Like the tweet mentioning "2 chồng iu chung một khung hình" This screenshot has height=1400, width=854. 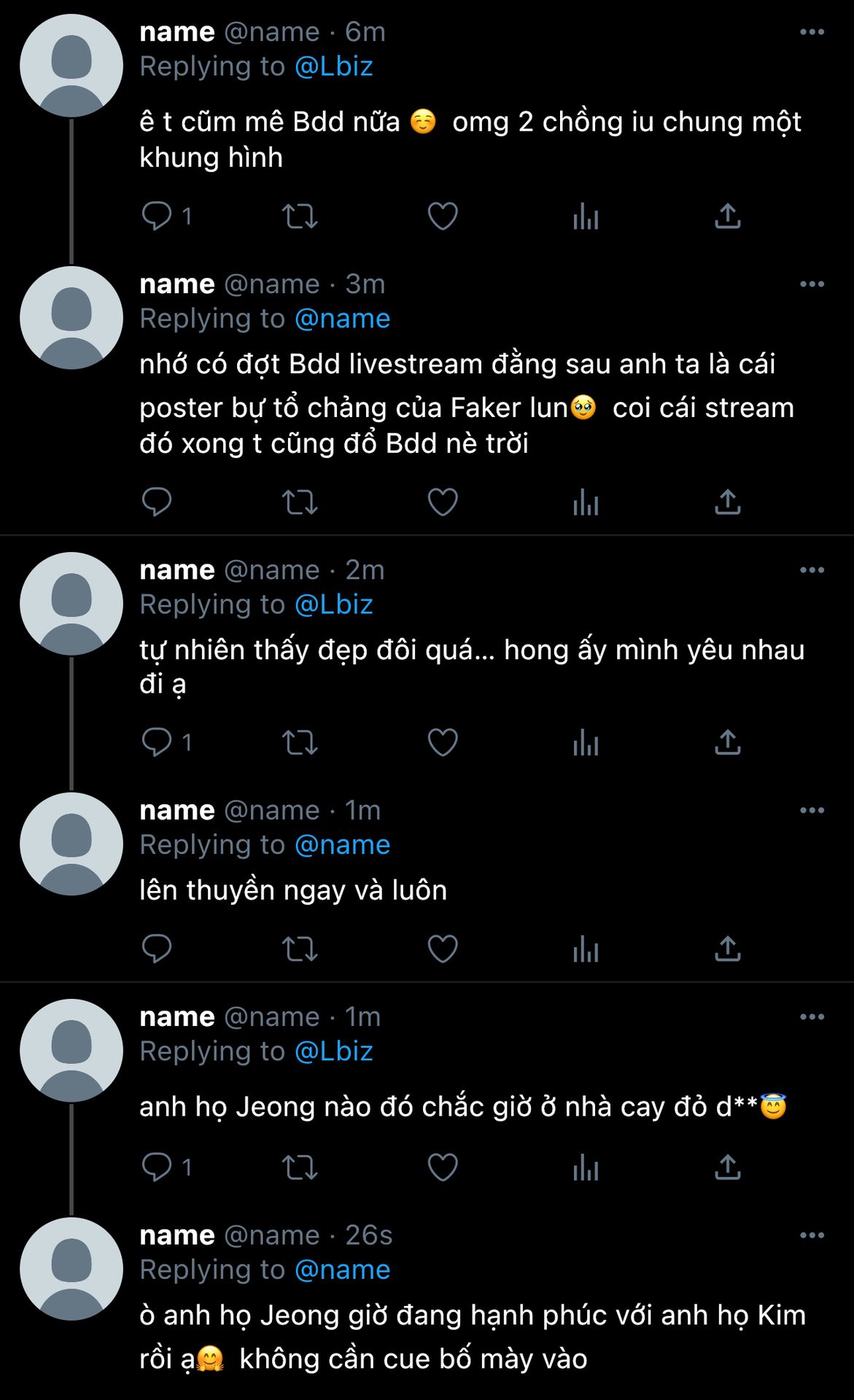[443, 216]
